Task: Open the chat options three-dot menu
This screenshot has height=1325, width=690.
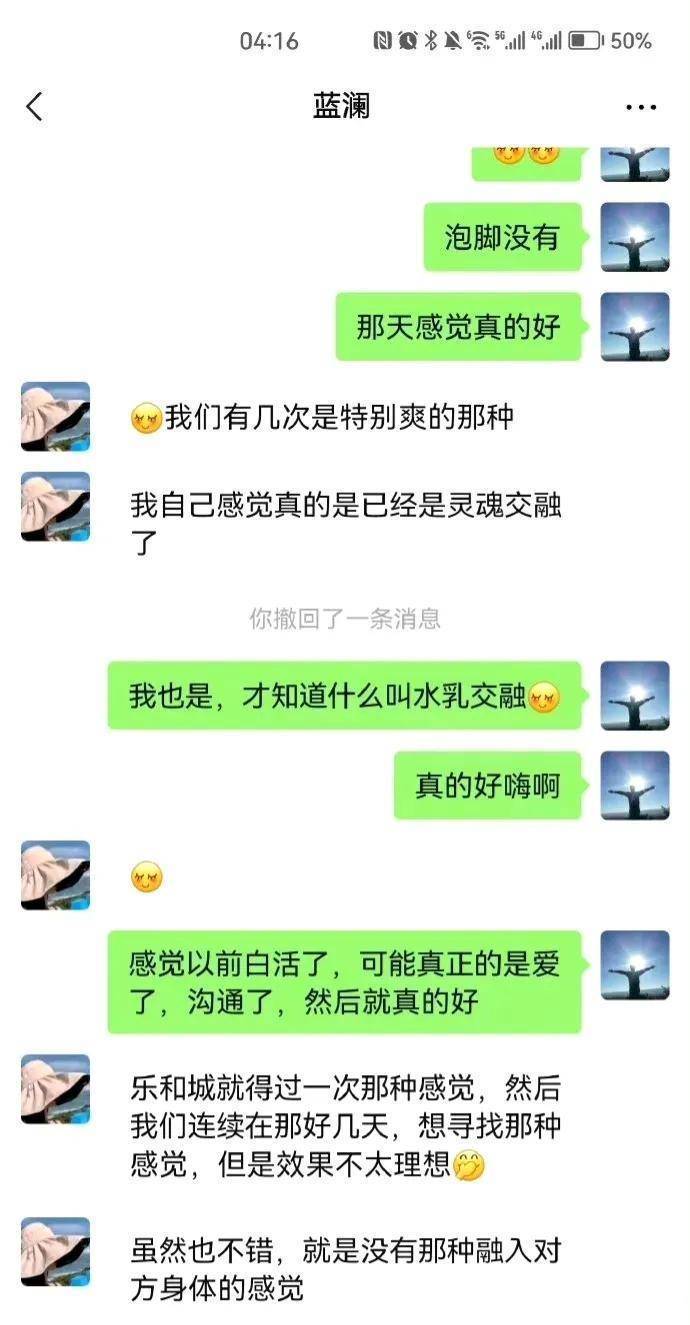Action: (640, 107)
